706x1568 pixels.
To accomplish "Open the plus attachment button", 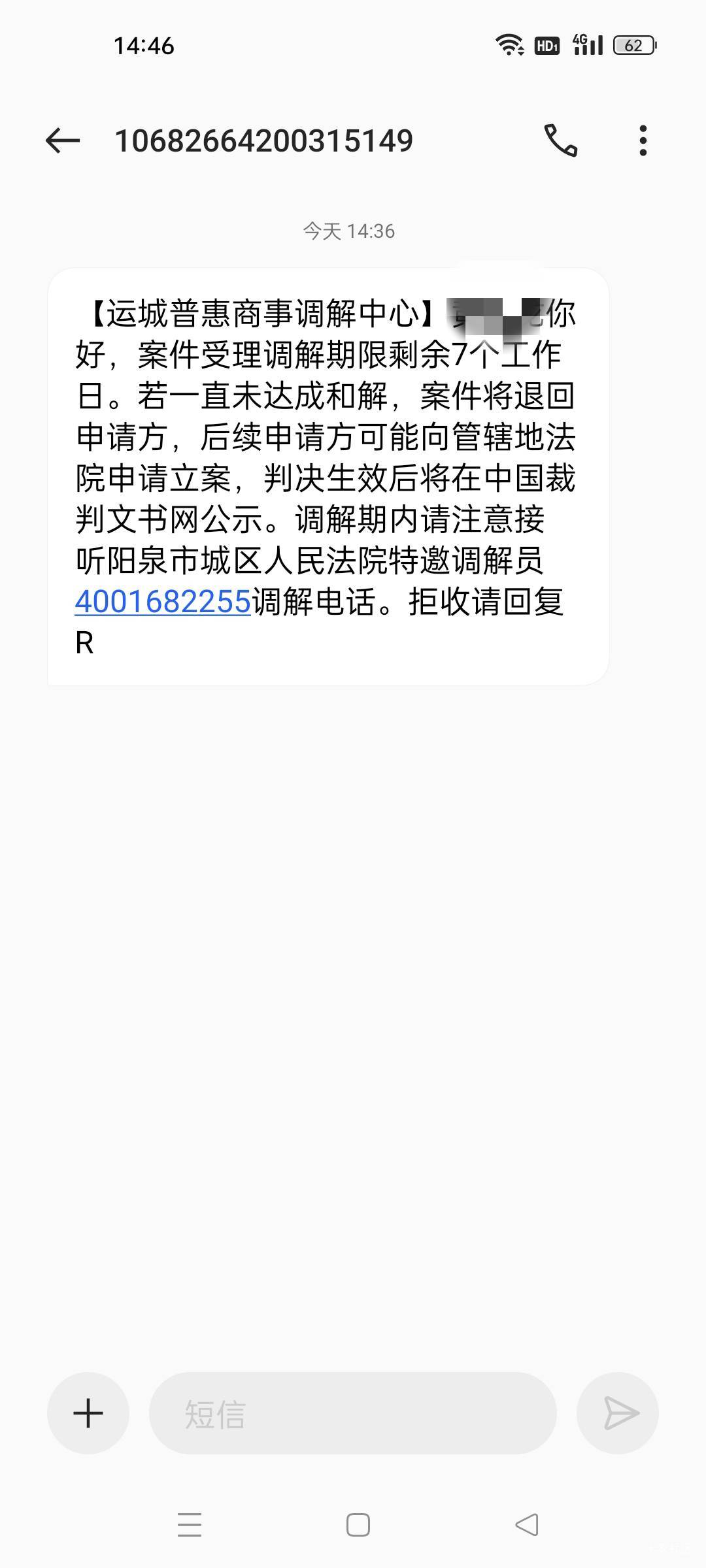I will click(88, 1413).
